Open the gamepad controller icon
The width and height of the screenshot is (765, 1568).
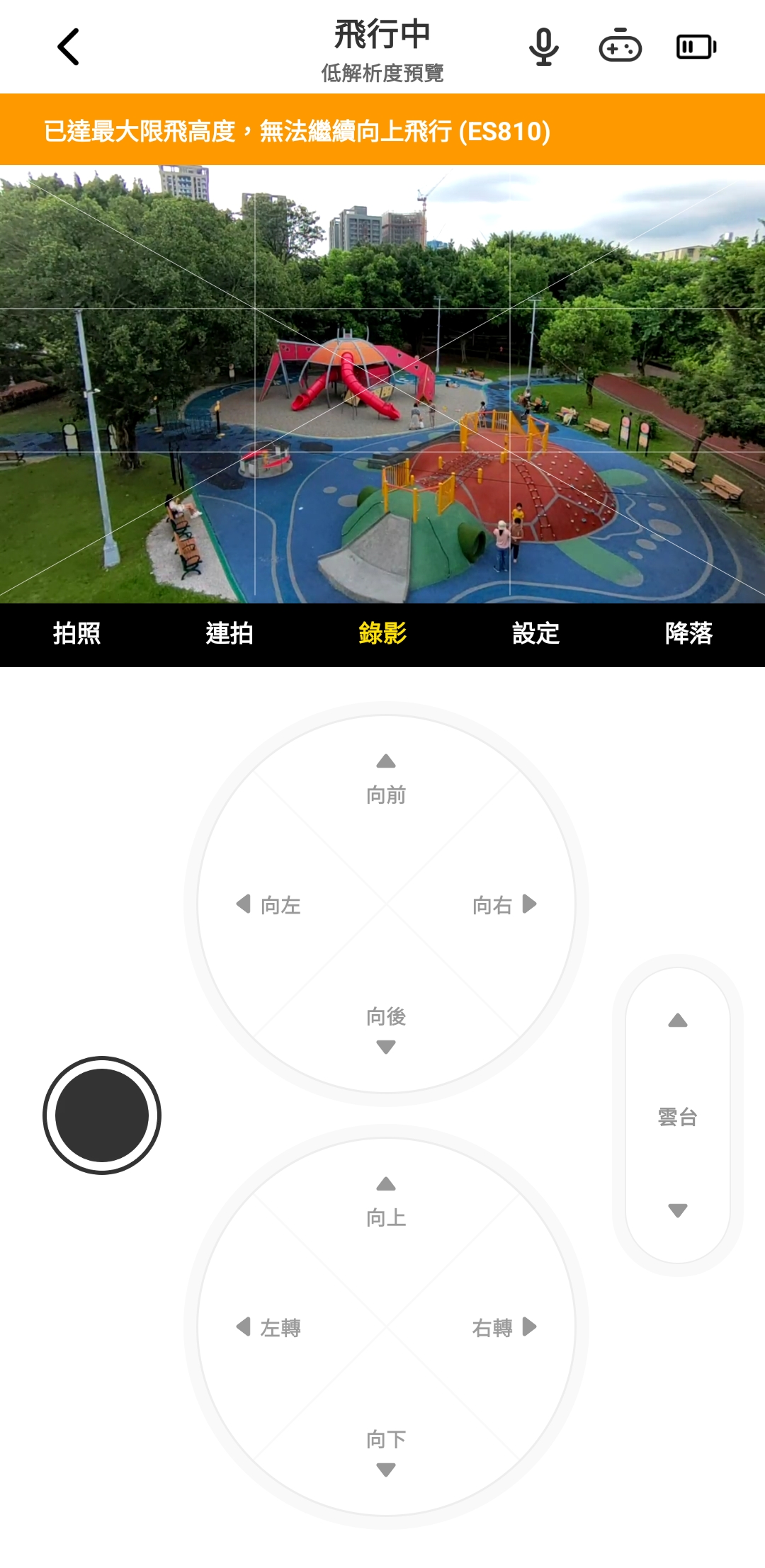click(620, 47)
